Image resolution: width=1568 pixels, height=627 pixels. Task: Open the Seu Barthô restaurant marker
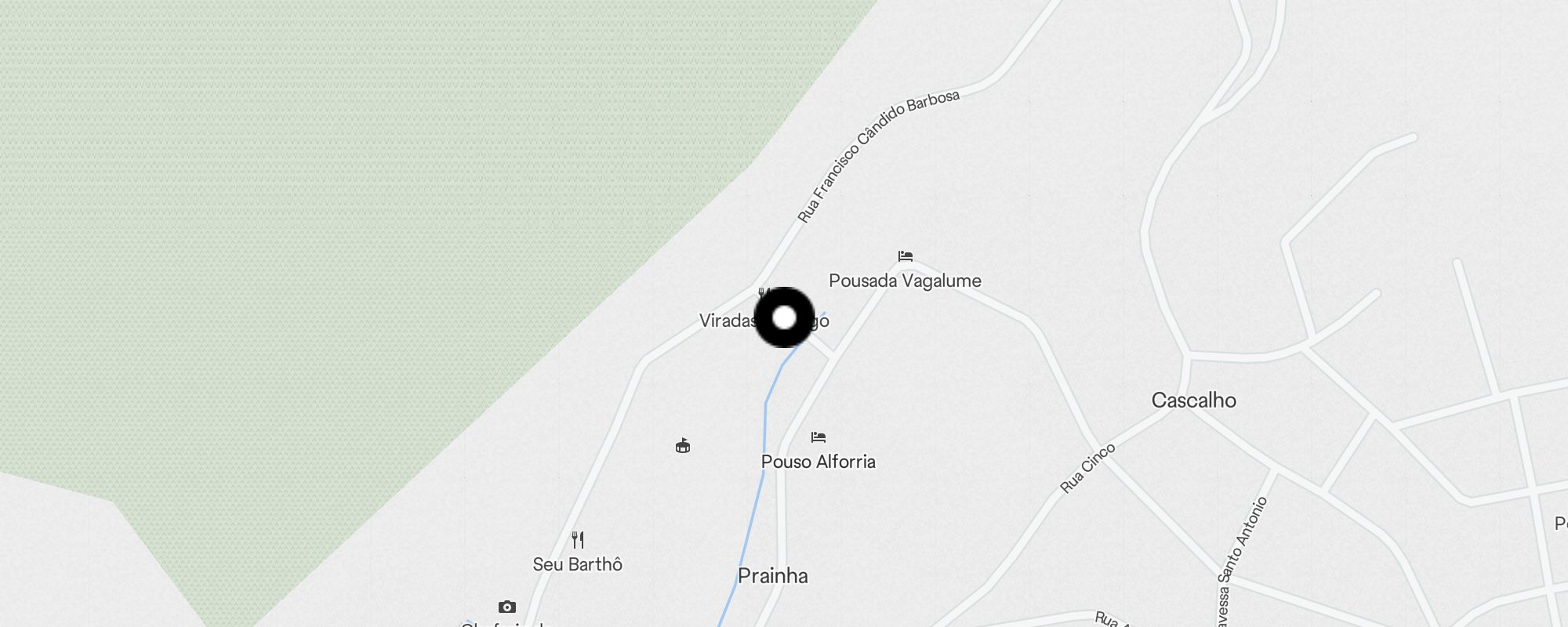click(578, 541)
